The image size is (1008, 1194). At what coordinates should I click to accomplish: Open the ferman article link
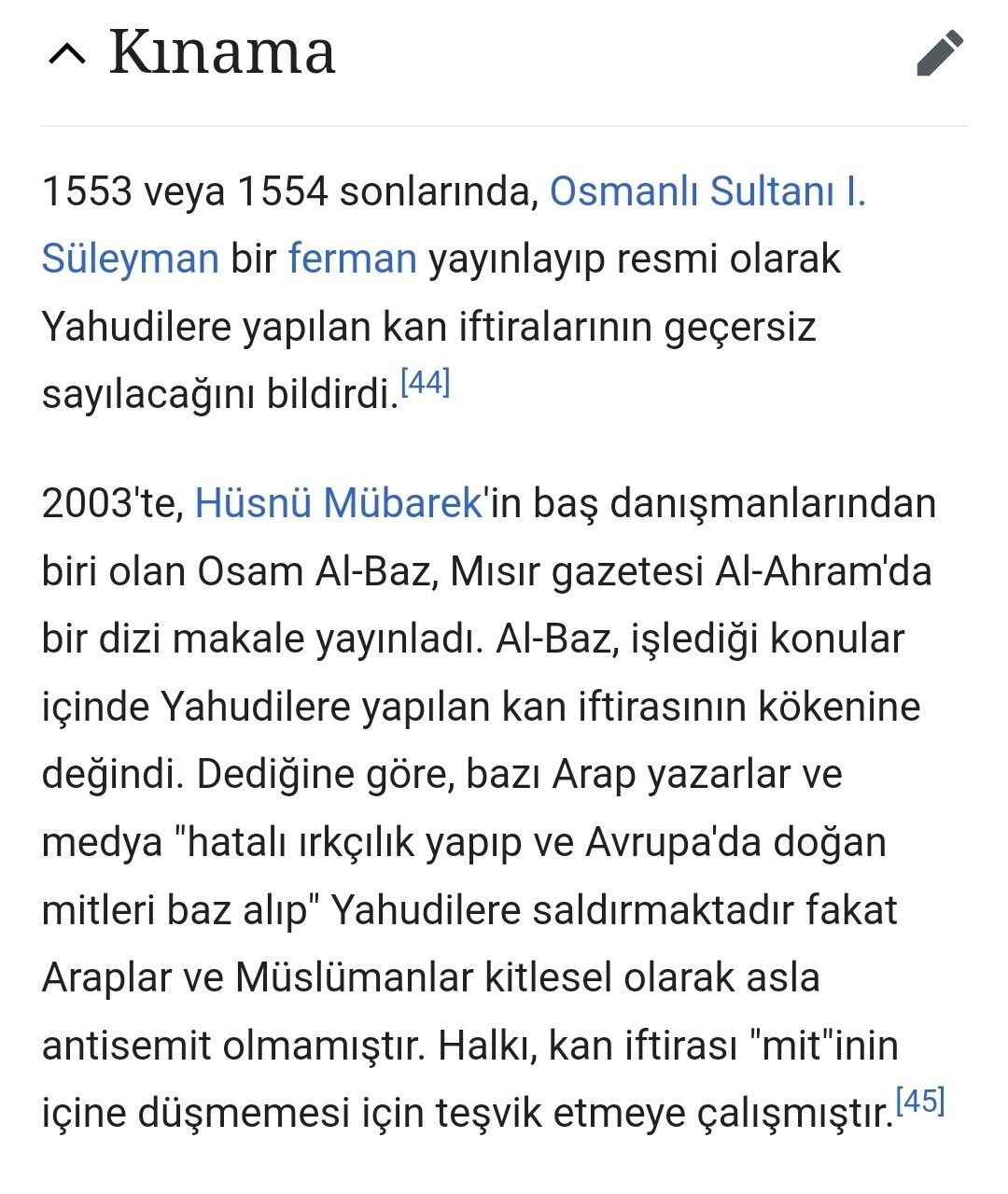[352, 259]
